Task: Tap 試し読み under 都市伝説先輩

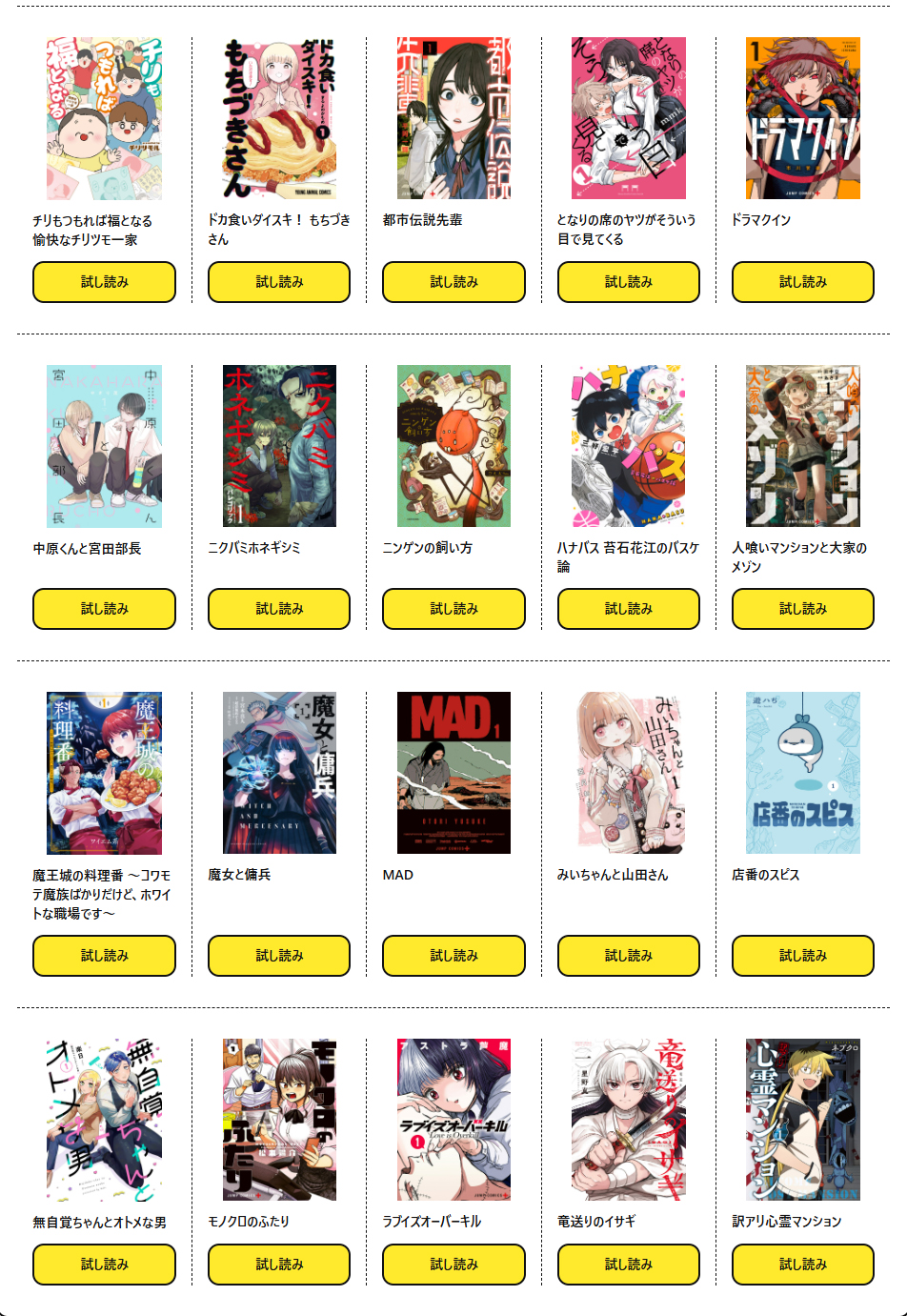Action: click(x=453, y=282)
